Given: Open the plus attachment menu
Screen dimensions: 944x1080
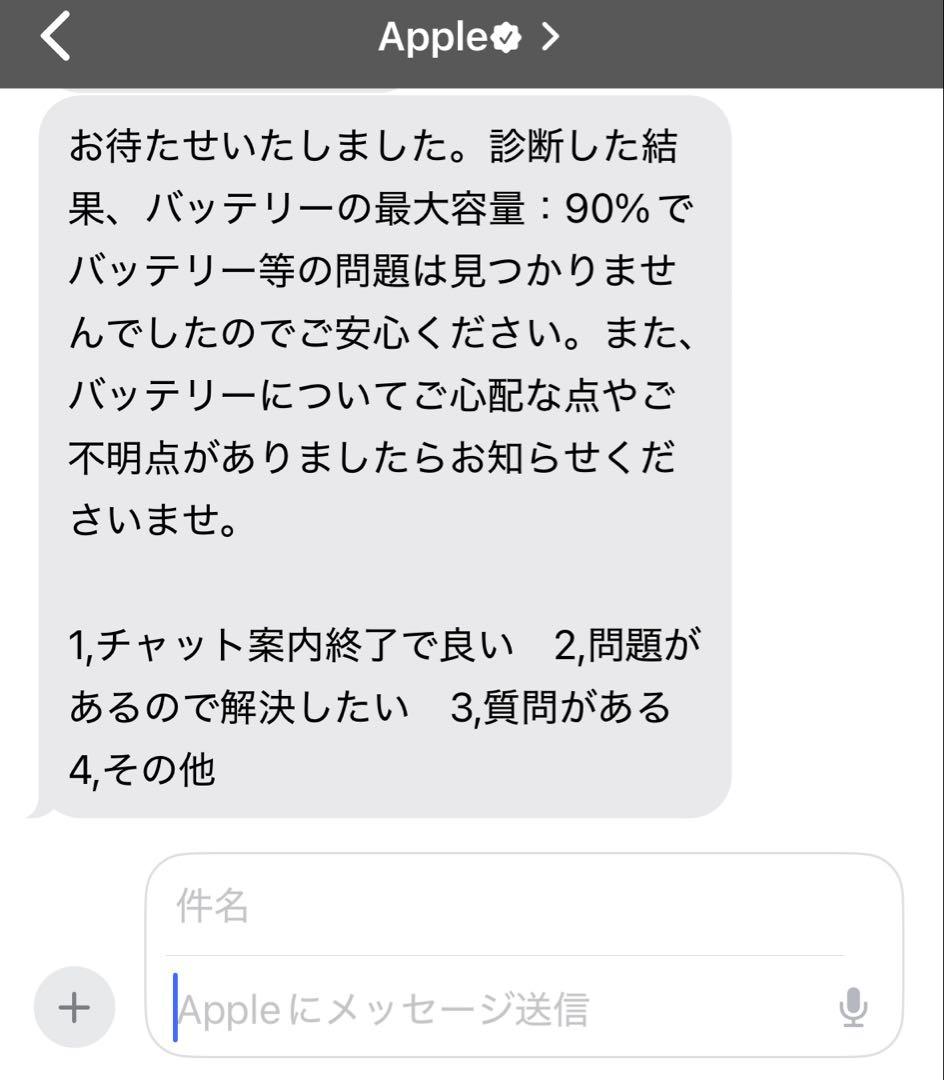Looking at the screenshot, I should pyautogui.click(x=74, y=1007).
